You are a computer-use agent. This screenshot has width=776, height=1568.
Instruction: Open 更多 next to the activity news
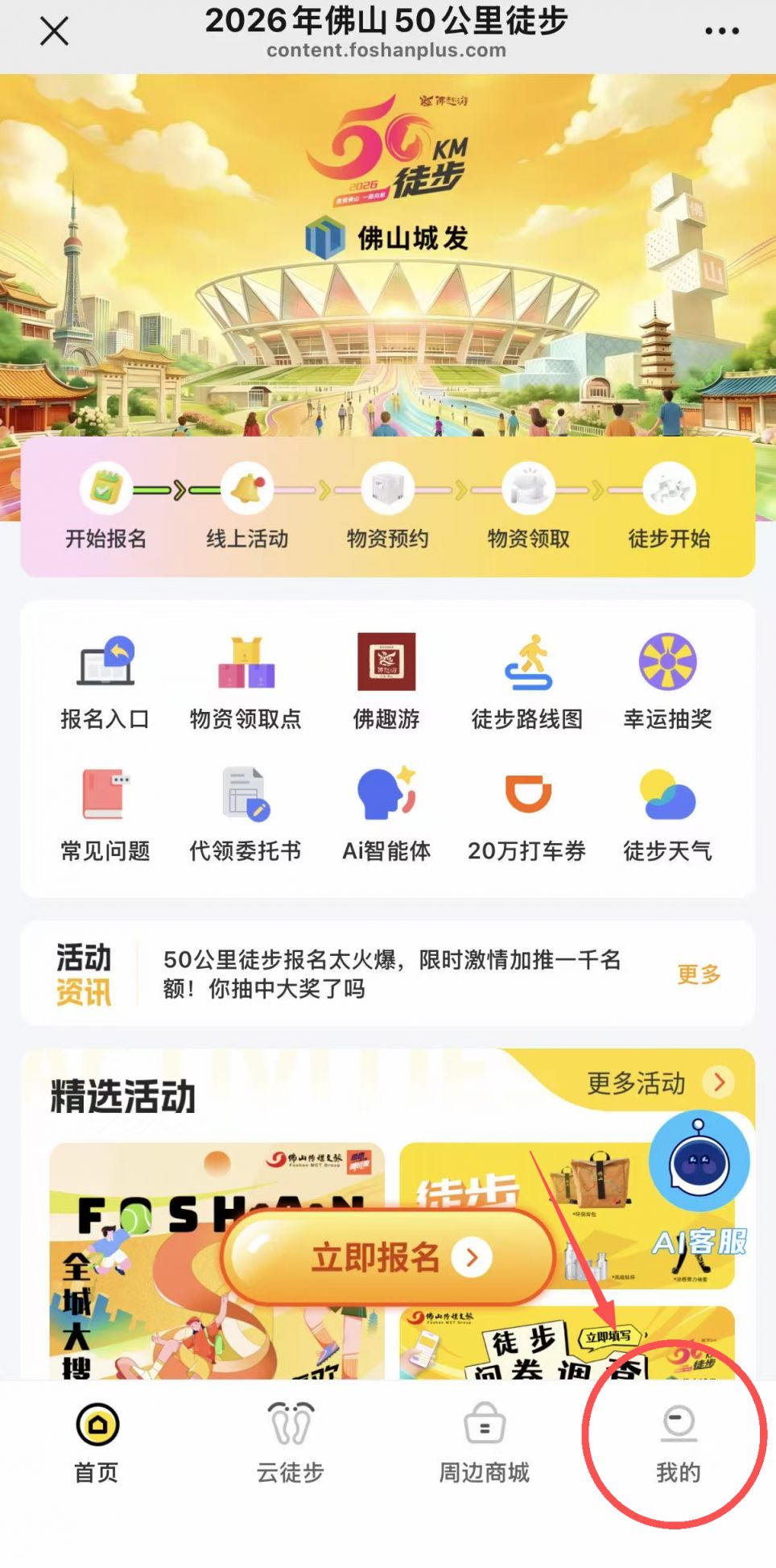pyautogui.click(x=697, y=974)
